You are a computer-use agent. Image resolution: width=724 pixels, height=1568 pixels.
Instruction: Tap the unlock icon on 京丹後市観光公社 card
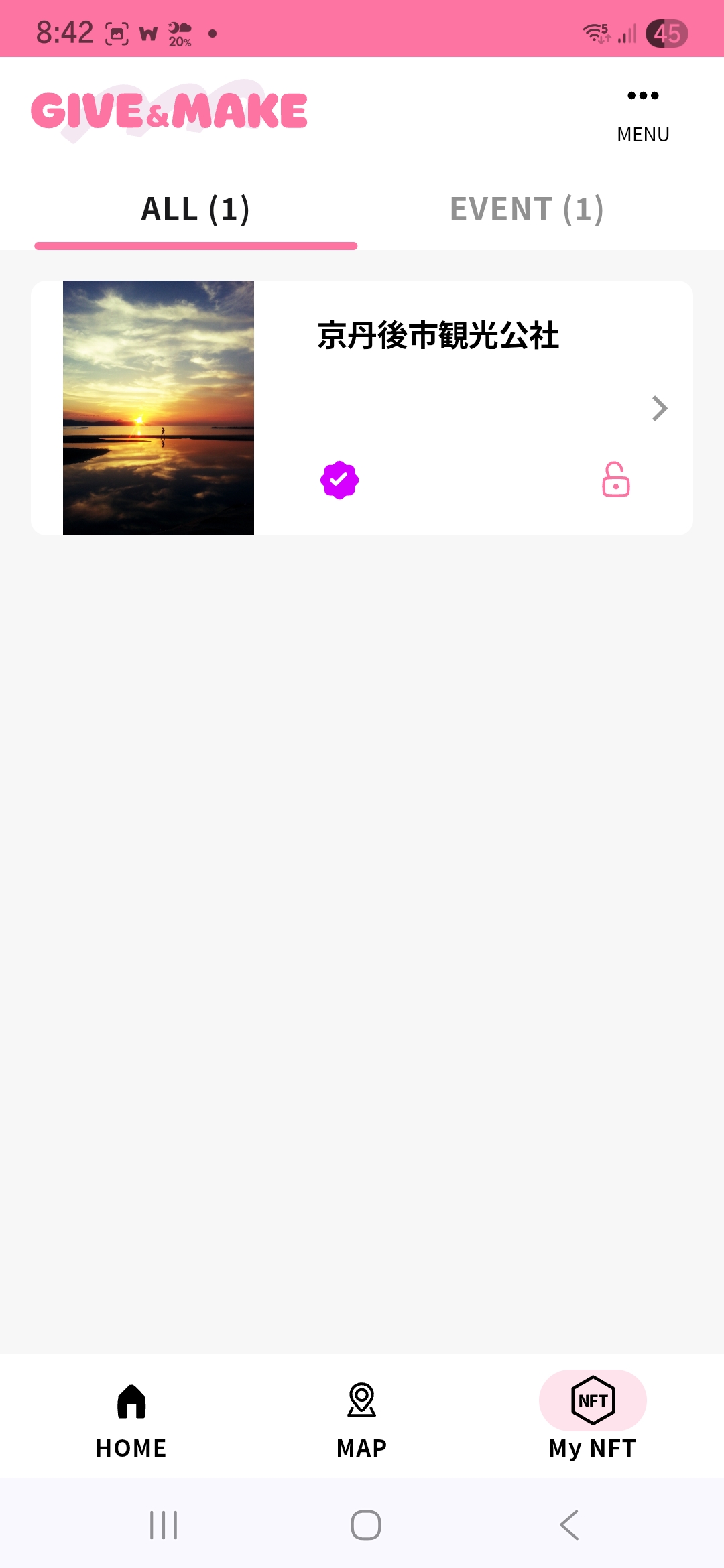(x=615, y=480)
